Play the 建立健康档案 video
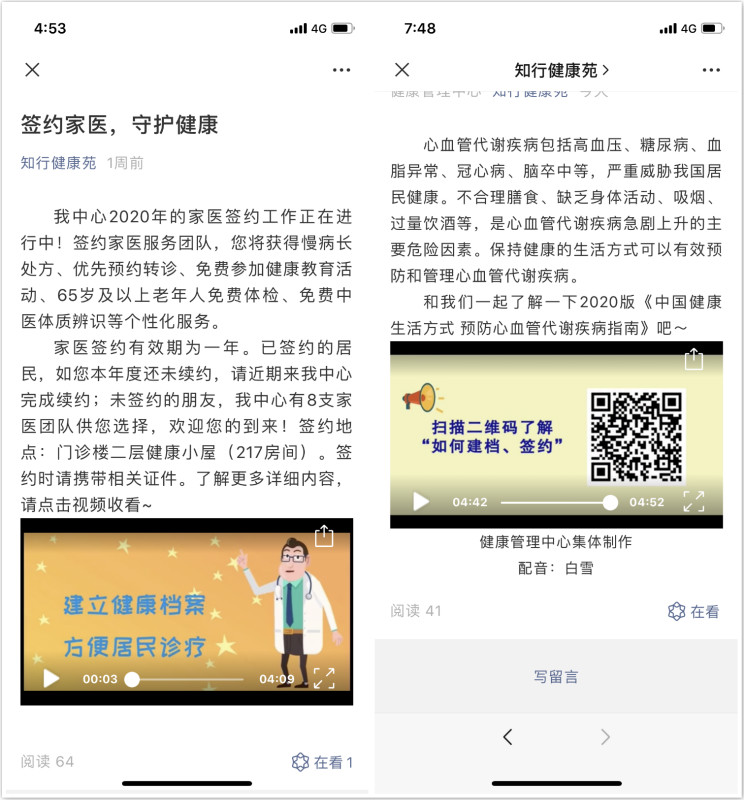The width and height of the screenshot is (744, 800). (51, 679)
